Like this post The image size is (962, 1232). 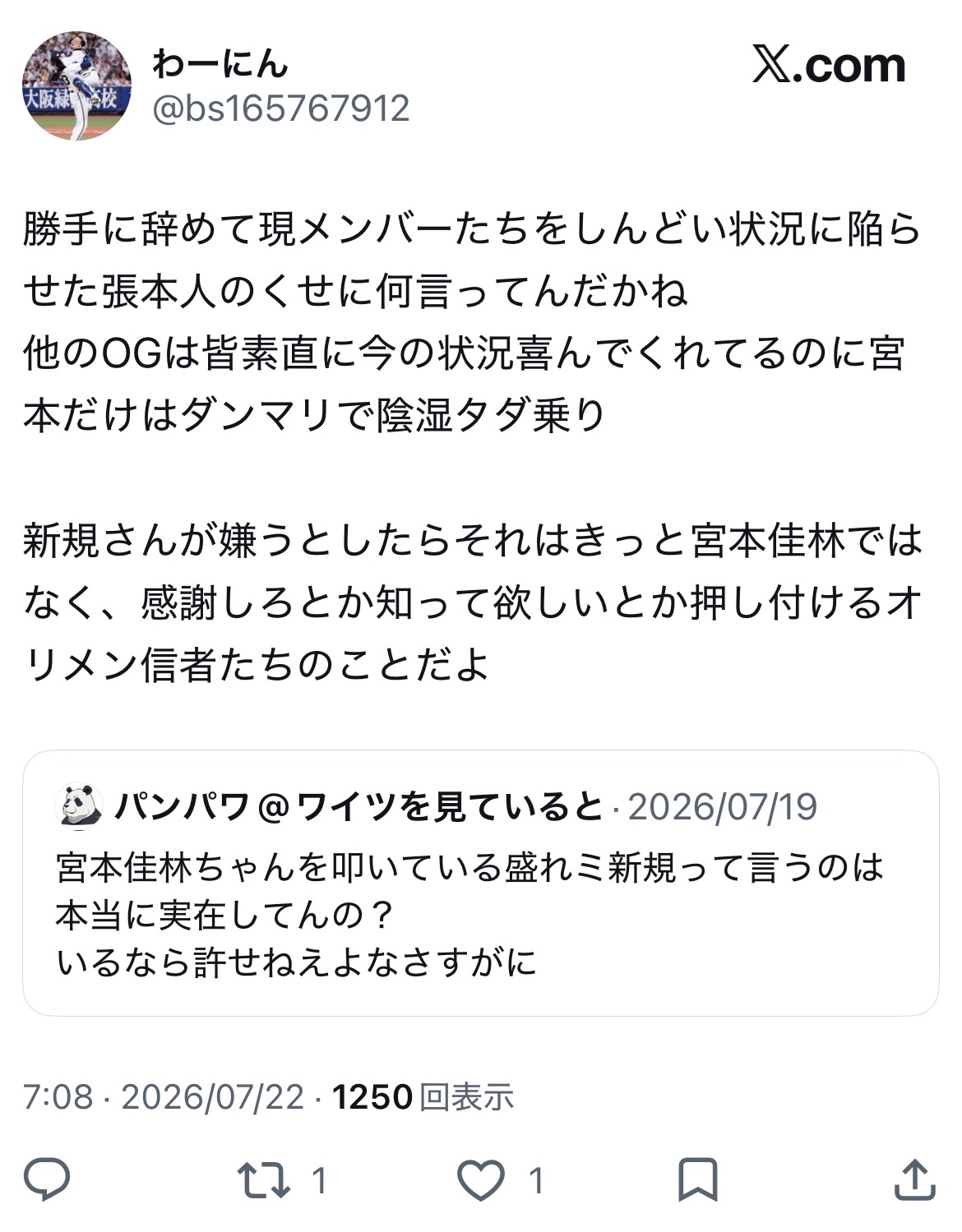480,1181
